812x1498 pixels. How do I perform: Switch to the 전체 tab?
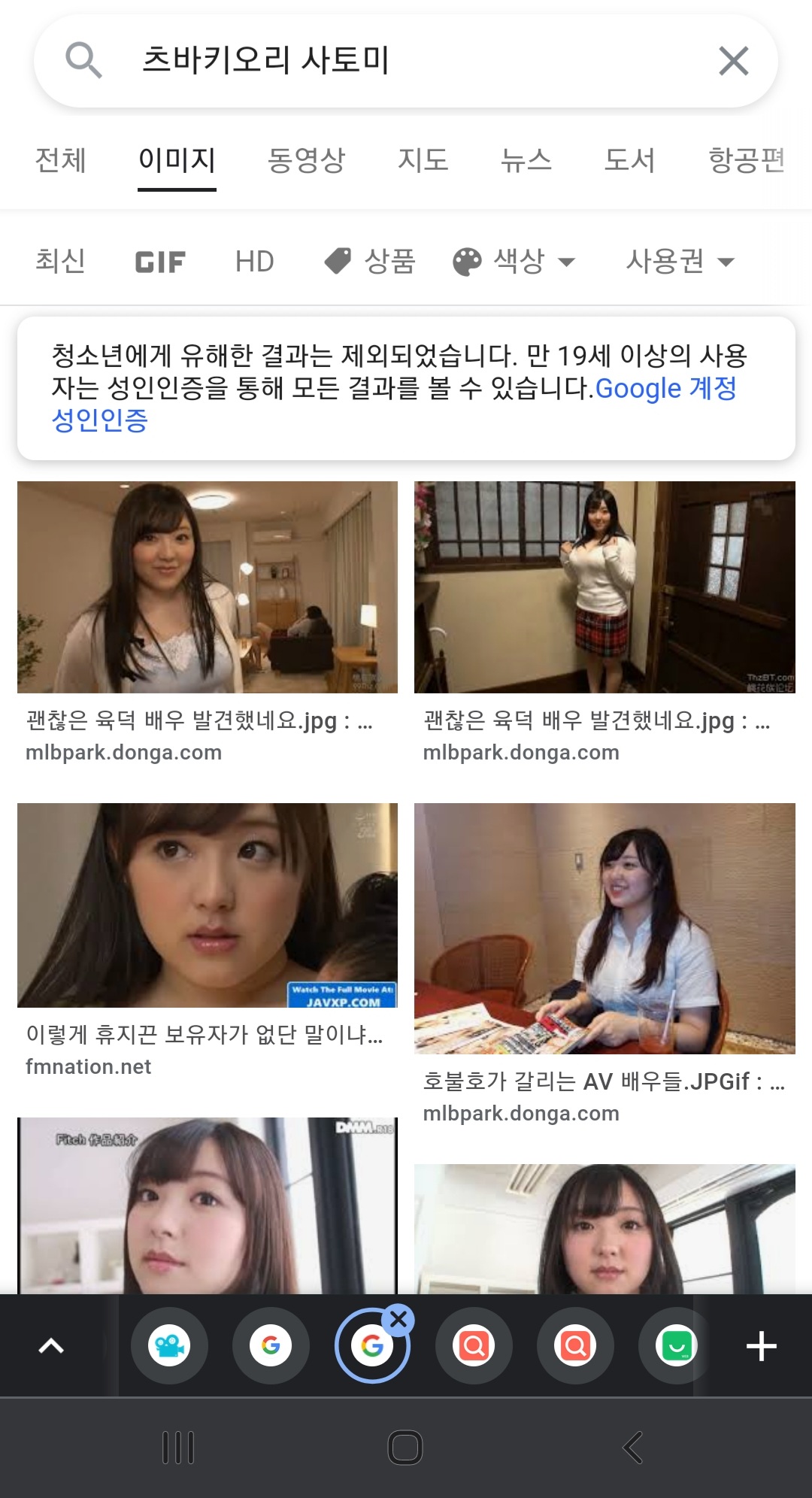pyautogui.click(x=61, y=160)
